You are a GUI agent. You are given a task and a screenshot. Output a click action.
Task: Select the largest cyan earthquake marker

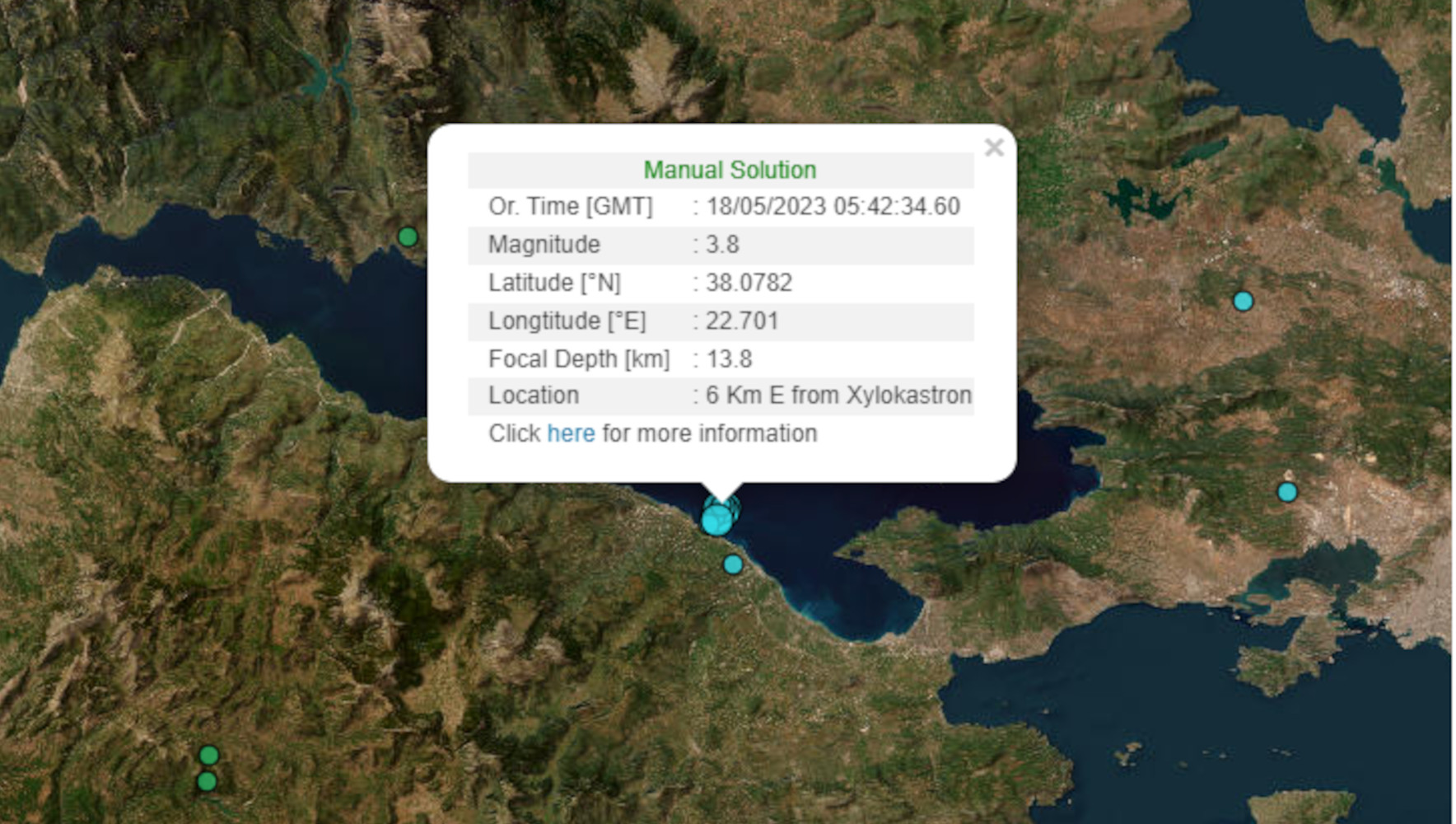[716, 522]
